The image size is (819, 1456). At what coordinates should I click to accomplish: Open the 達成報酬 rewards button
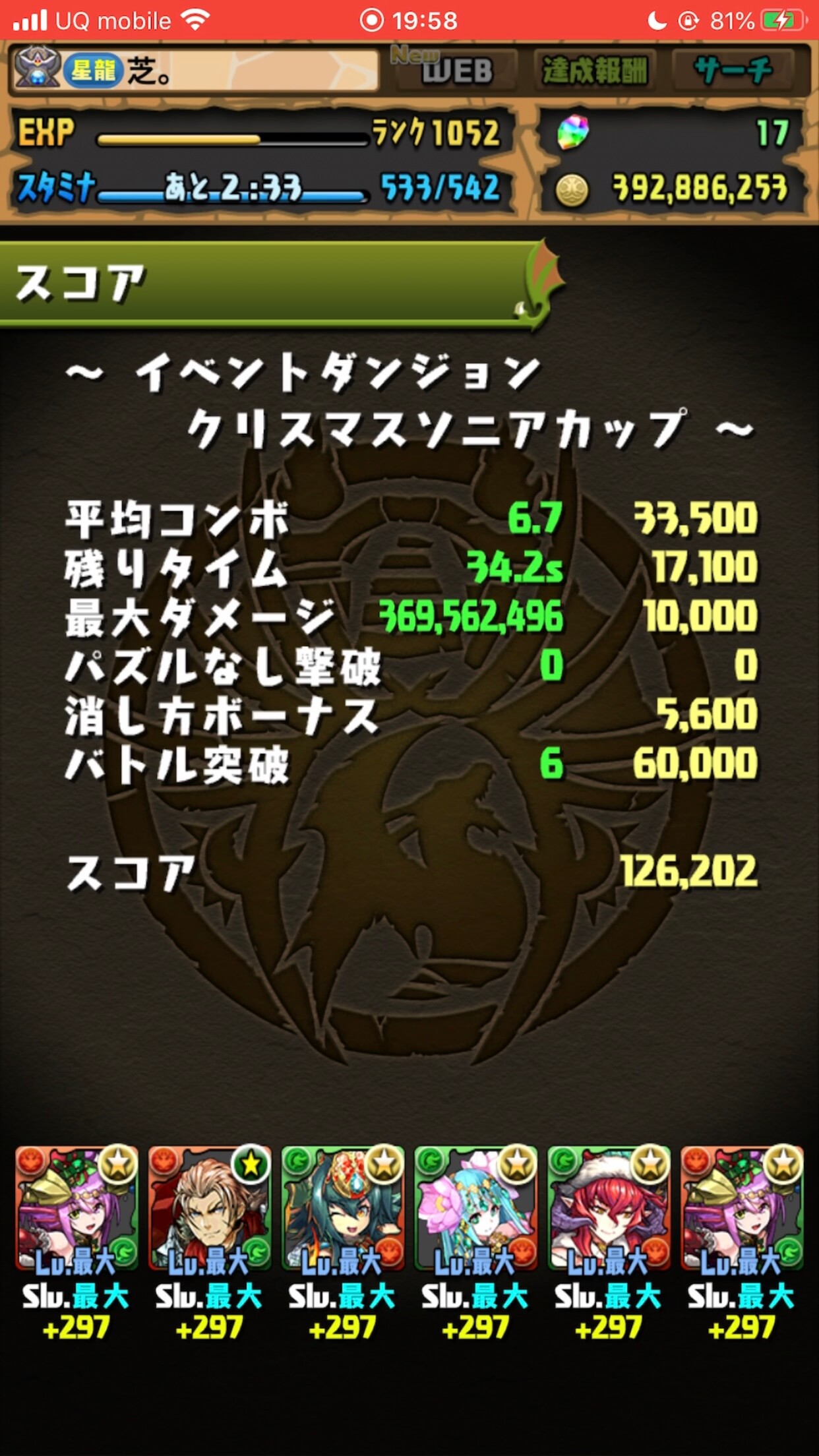(594, 70)
